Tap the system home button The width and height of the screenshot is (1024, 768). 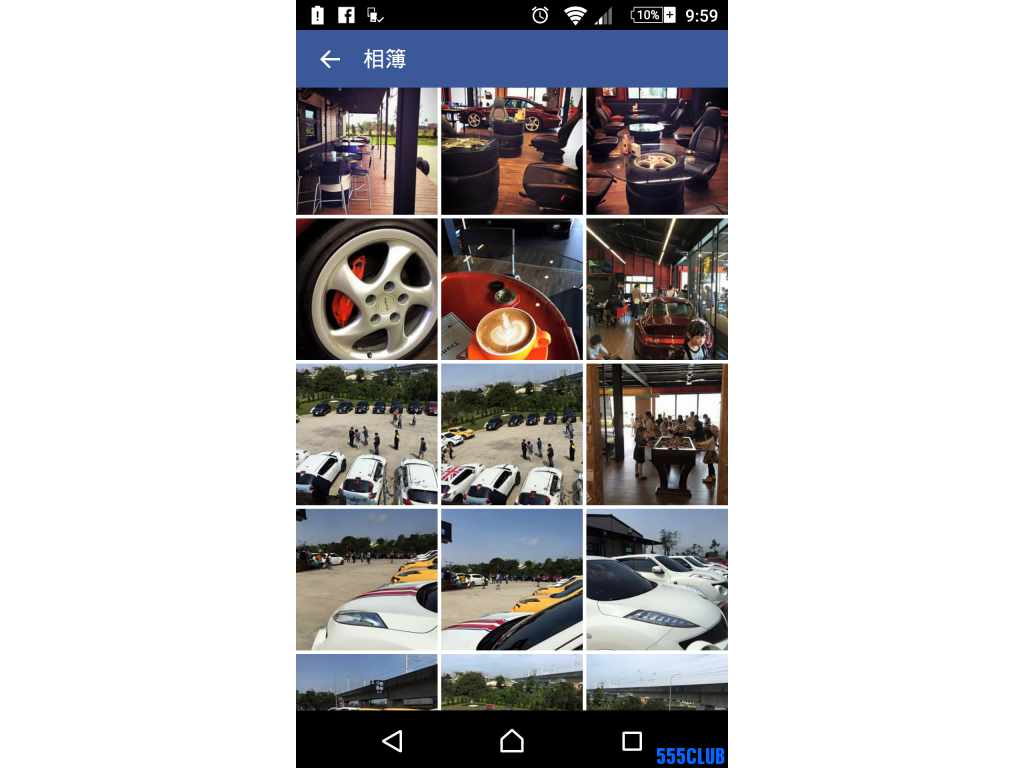click(512, 740)
